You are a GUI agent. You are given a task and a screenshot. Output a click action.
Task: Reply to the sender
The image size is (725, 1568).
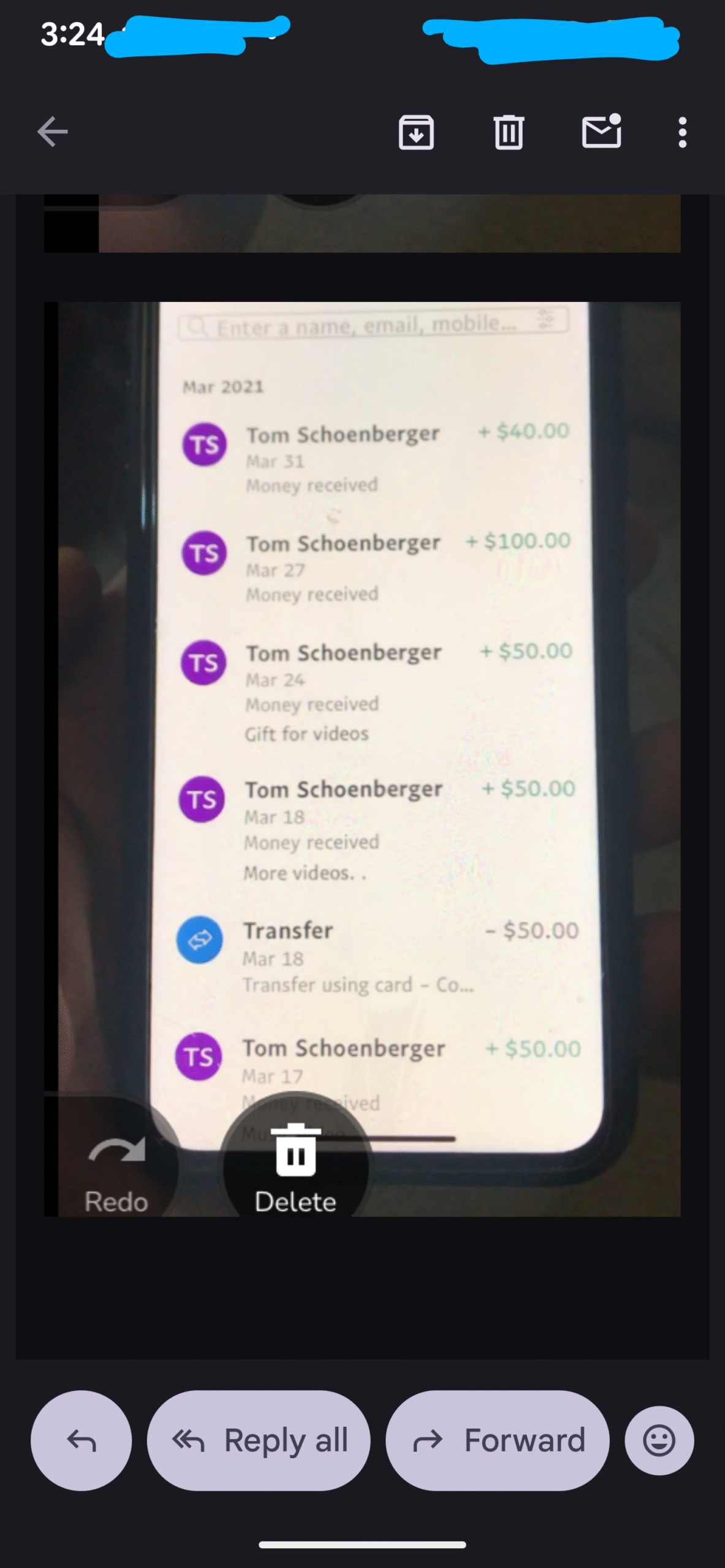pyautogui.click(x=81, y=1440)
